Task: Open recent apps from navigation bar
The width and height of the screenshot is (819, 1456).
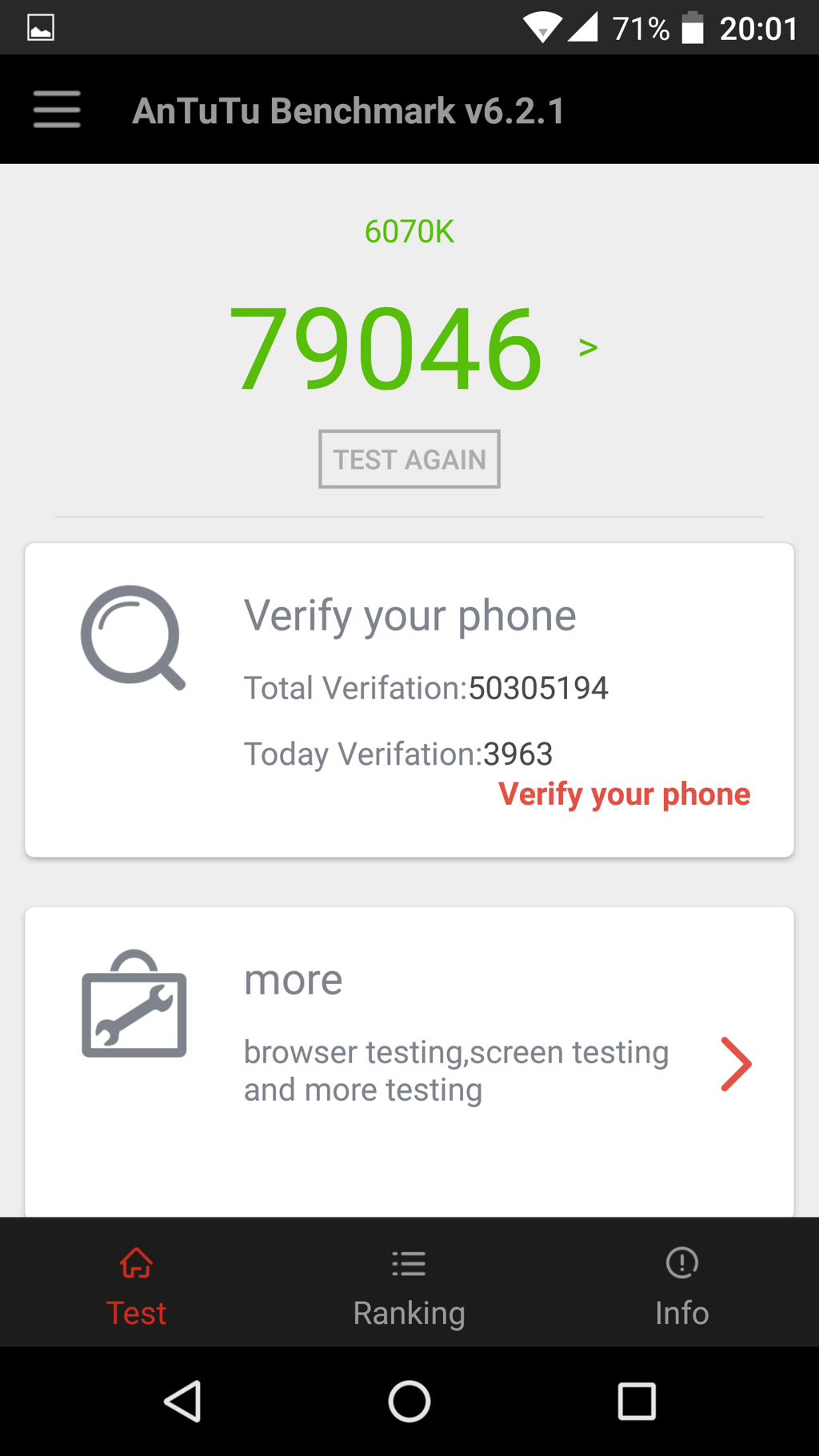Action: tap(637, 1402)
